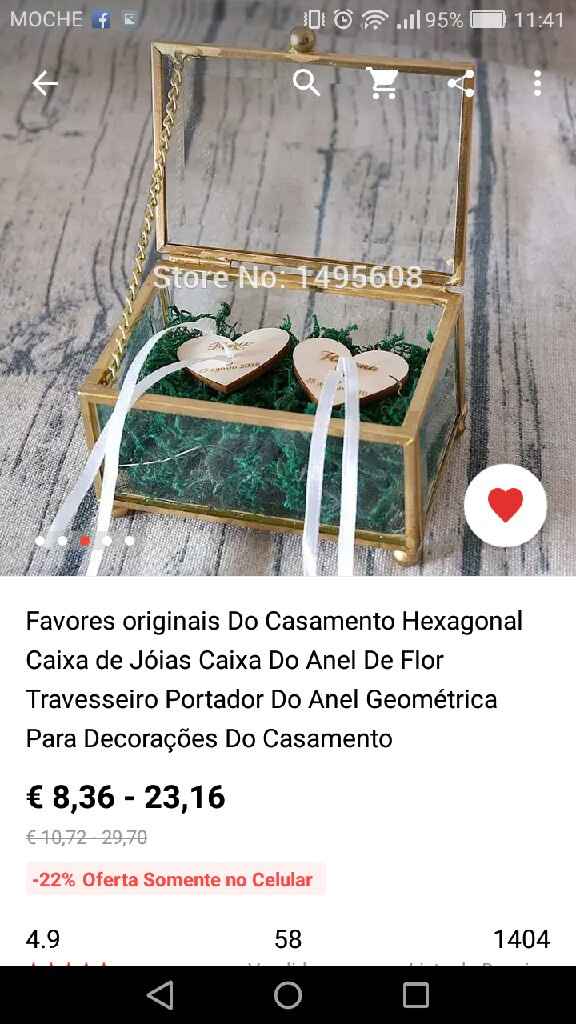The height and width of the screenshot is (1024, 576).
Task: Toggle the red heart wishlist button
Action: tap(505, 504)
